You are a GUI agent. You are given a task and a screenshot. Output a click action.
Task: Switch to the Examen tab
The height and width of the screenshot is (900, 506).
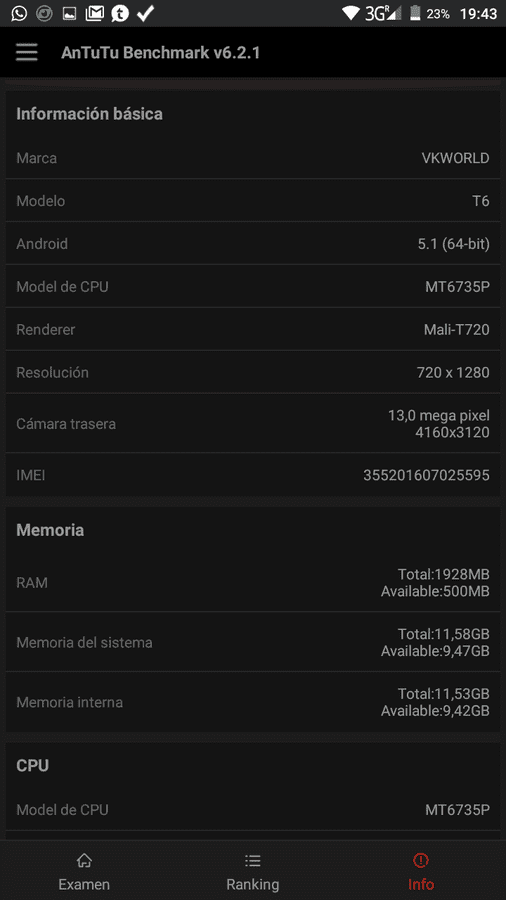click(x=84, y=871)
